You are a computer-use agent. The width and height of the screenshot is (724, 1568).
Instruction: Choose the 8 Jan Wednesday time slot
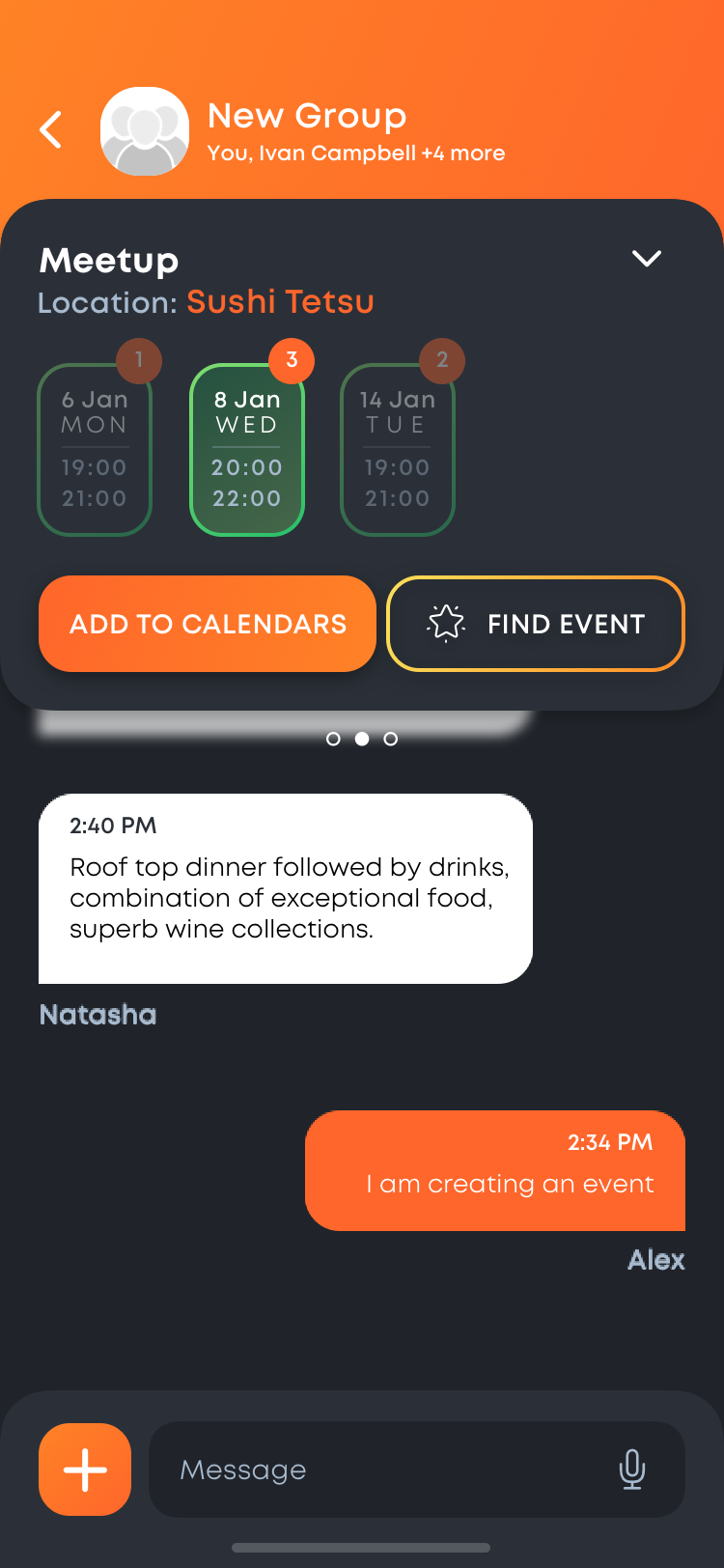click(x=247, y=450)
